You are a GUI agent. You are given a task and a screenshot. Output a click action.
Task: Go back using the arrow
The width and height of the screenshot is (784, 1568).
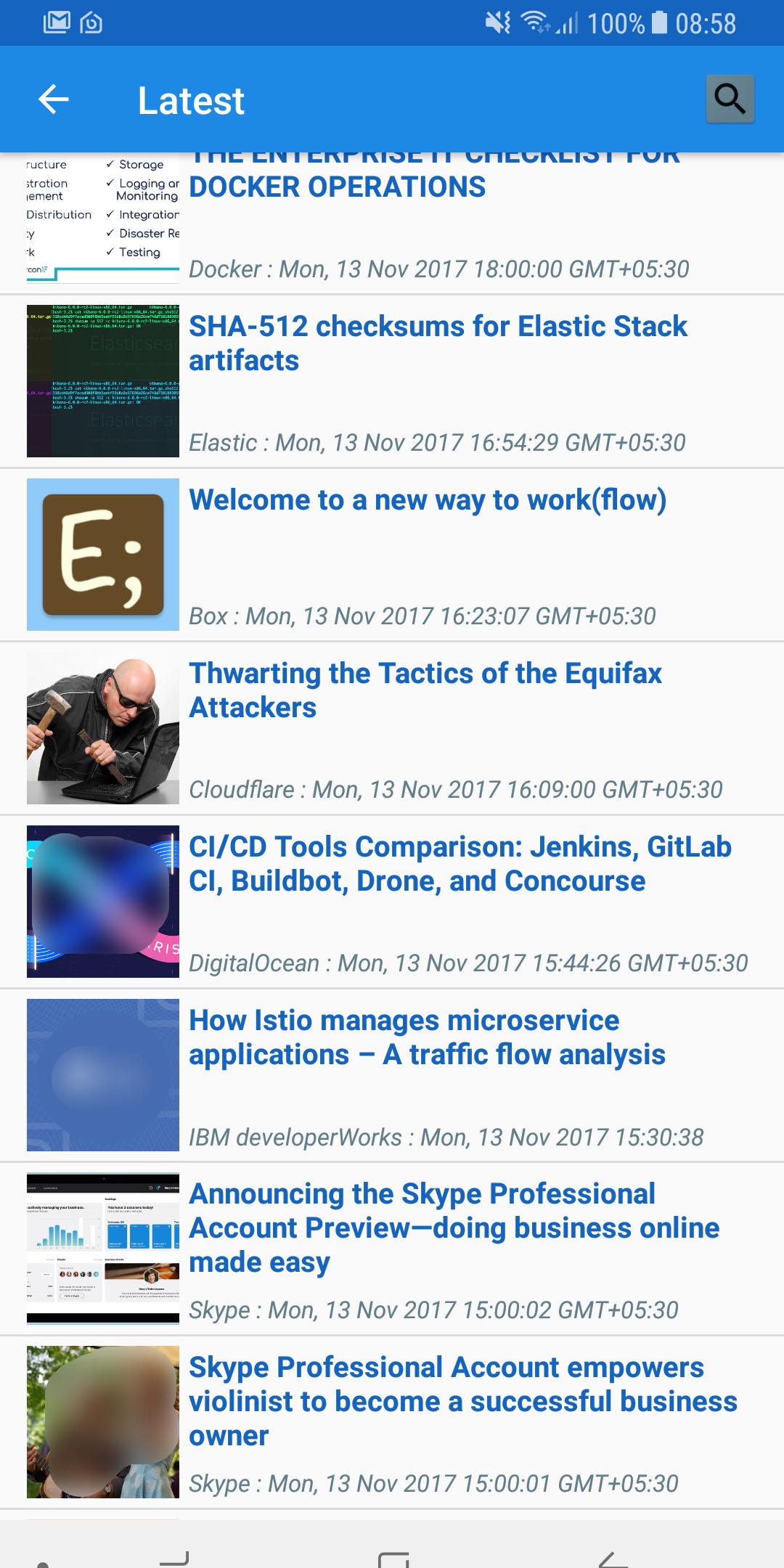click(x=53, y=99)
